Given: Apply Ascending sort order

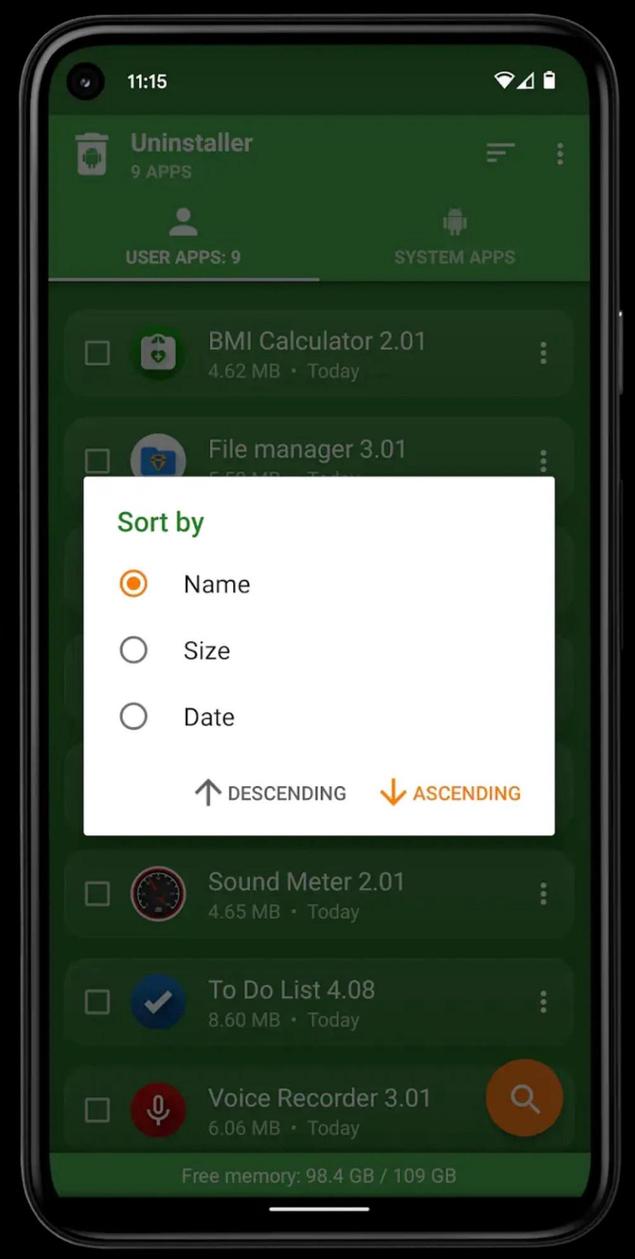Looking at the screenshot, I should (451, 793).
